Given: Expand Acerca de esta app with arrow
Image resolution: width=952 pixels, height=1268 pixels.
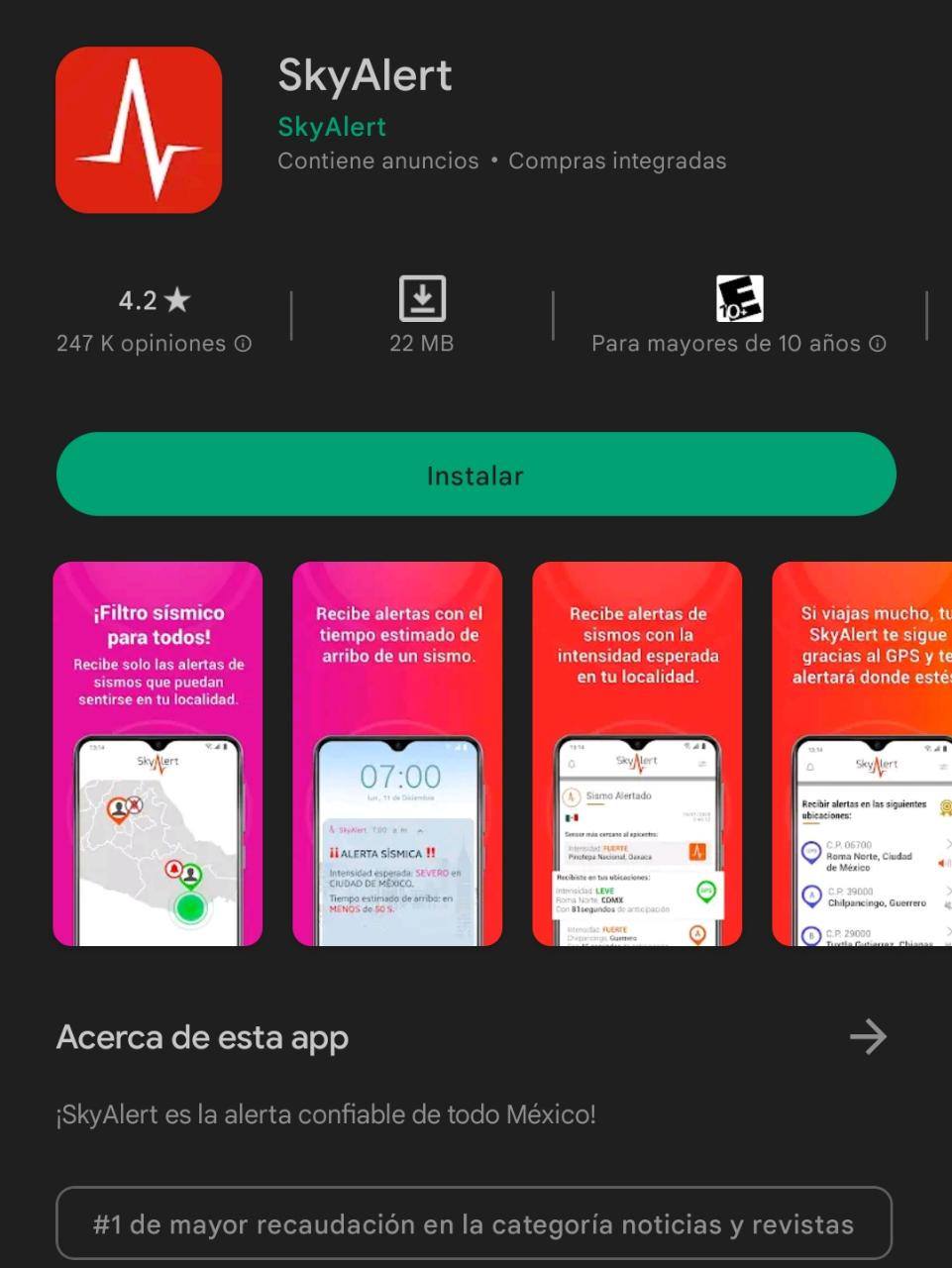Looking at the screenshot, I should coord(868,1037).
